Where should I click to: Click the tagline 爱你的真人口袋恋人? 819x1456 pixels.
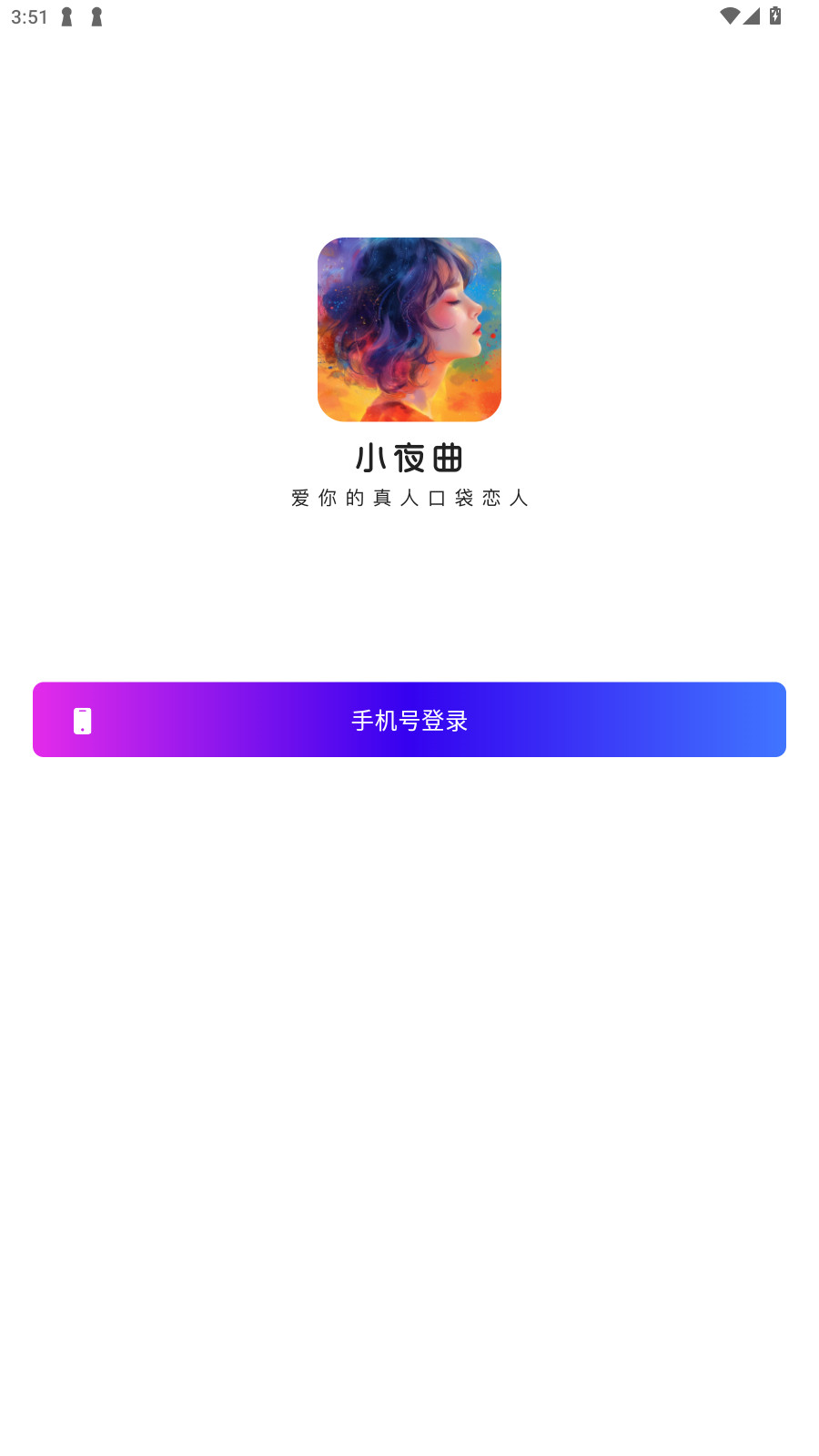[x=409, y=498]
